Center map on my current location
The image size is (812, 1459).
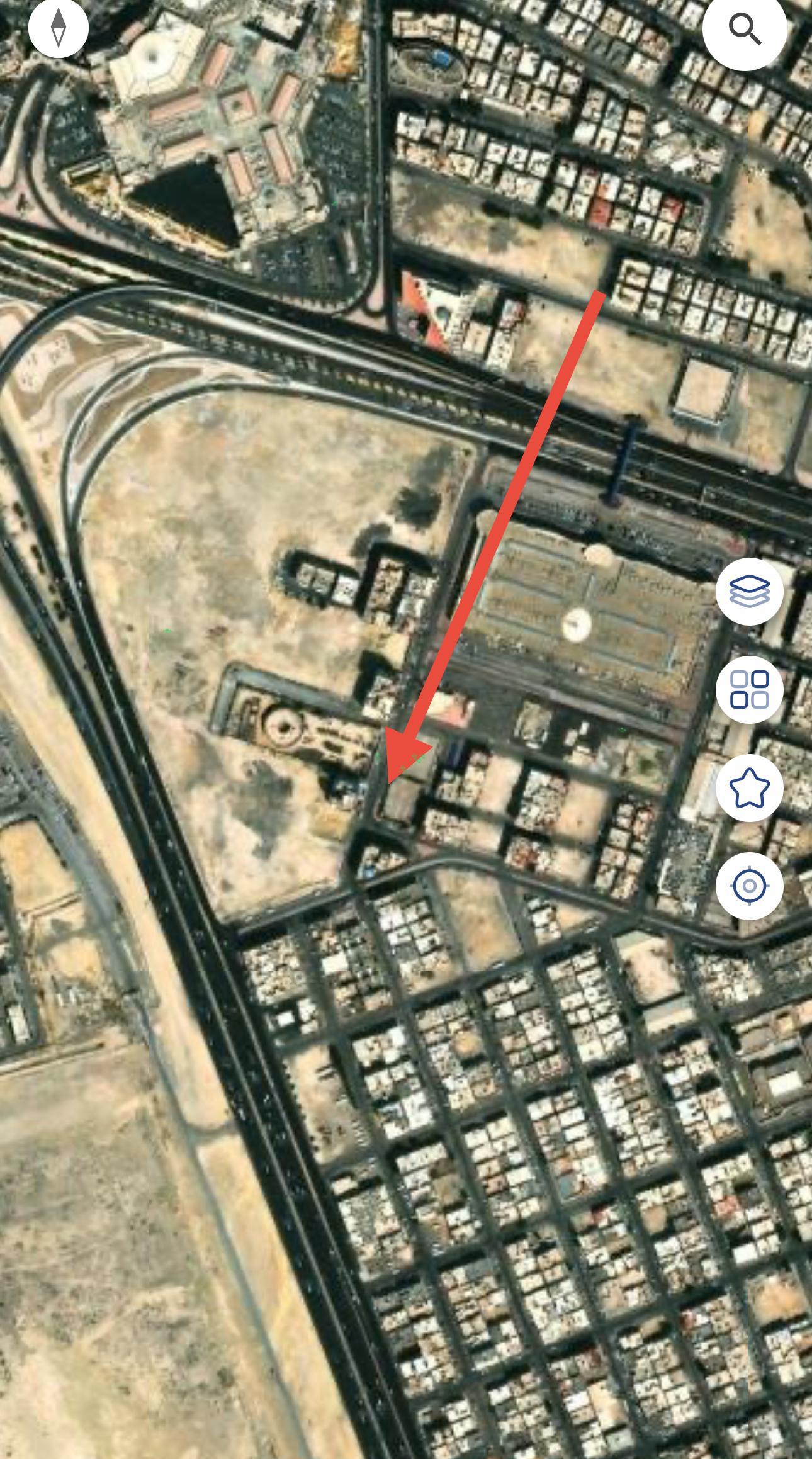[x=749, y=886]
